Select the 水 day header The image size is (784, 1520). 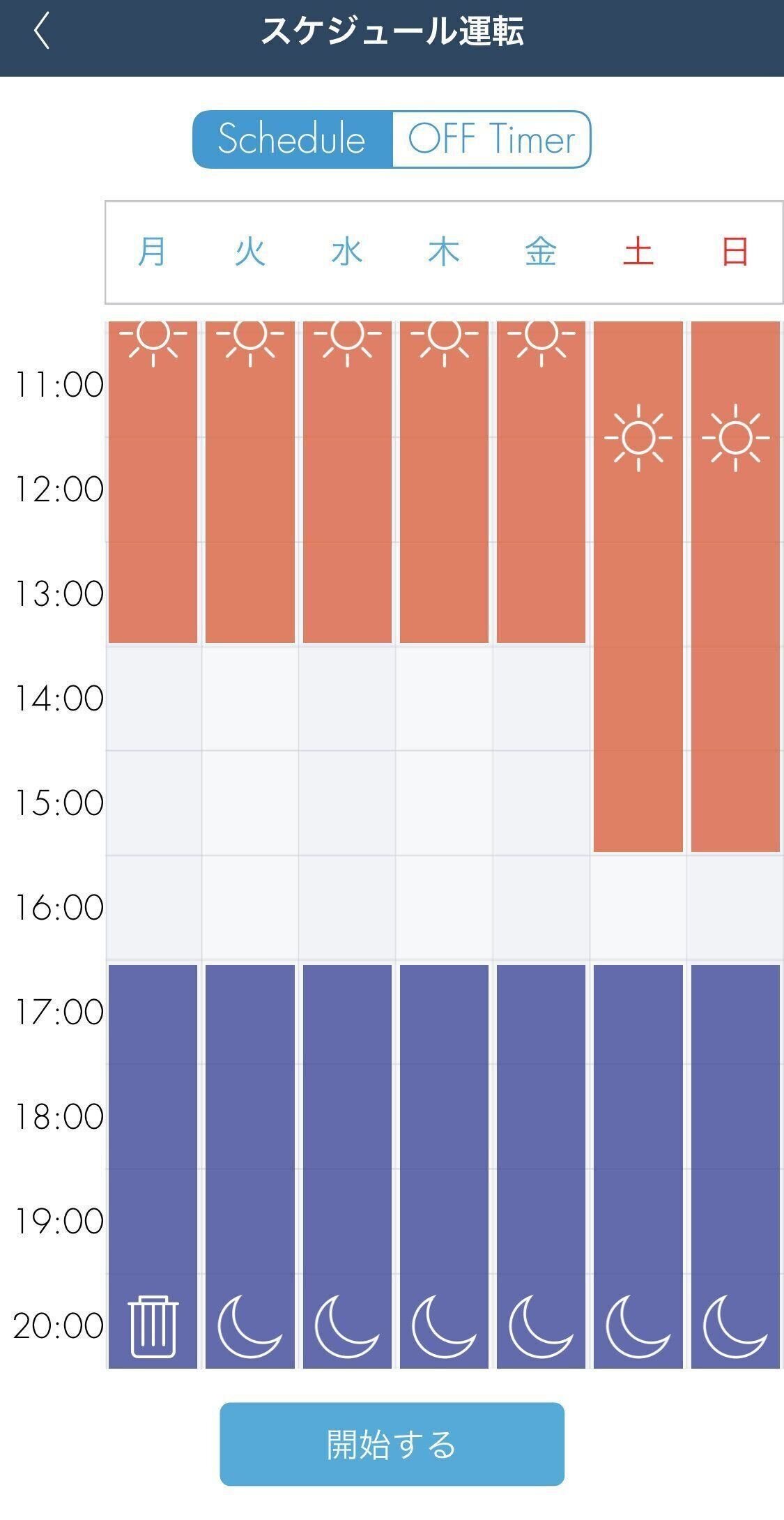[x=346, y=252]
